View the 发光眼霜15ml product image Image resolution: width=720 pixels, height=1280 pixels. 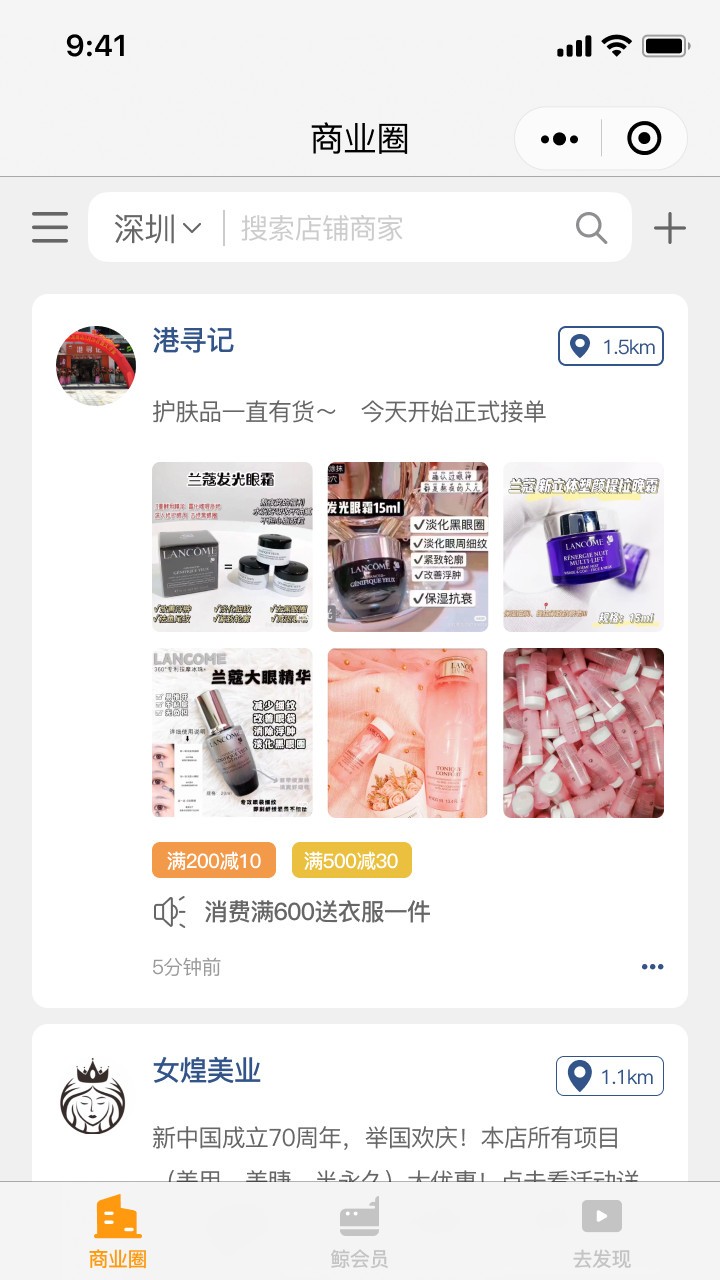coord(408,547)
